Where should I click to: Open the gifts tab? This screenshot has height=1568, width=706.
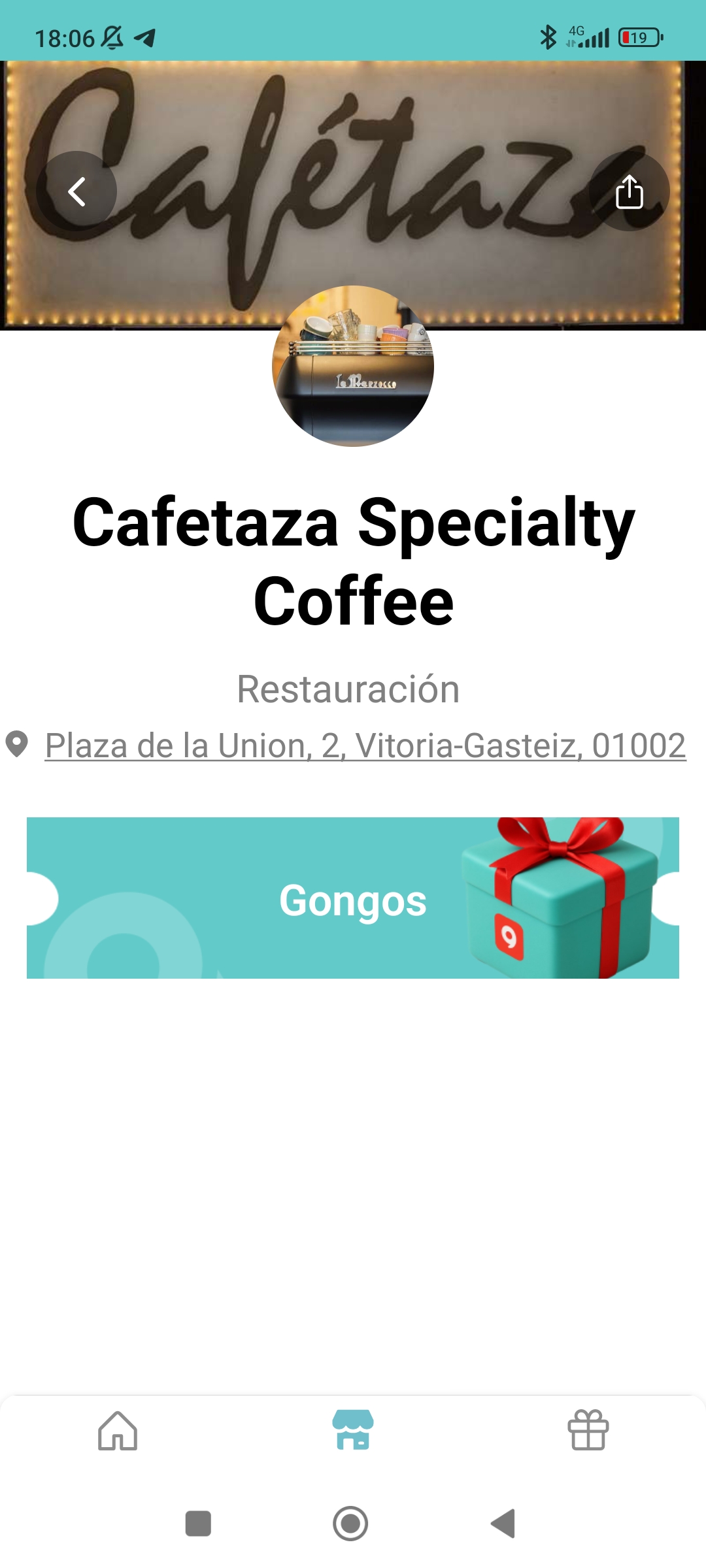coord(588,1430)
